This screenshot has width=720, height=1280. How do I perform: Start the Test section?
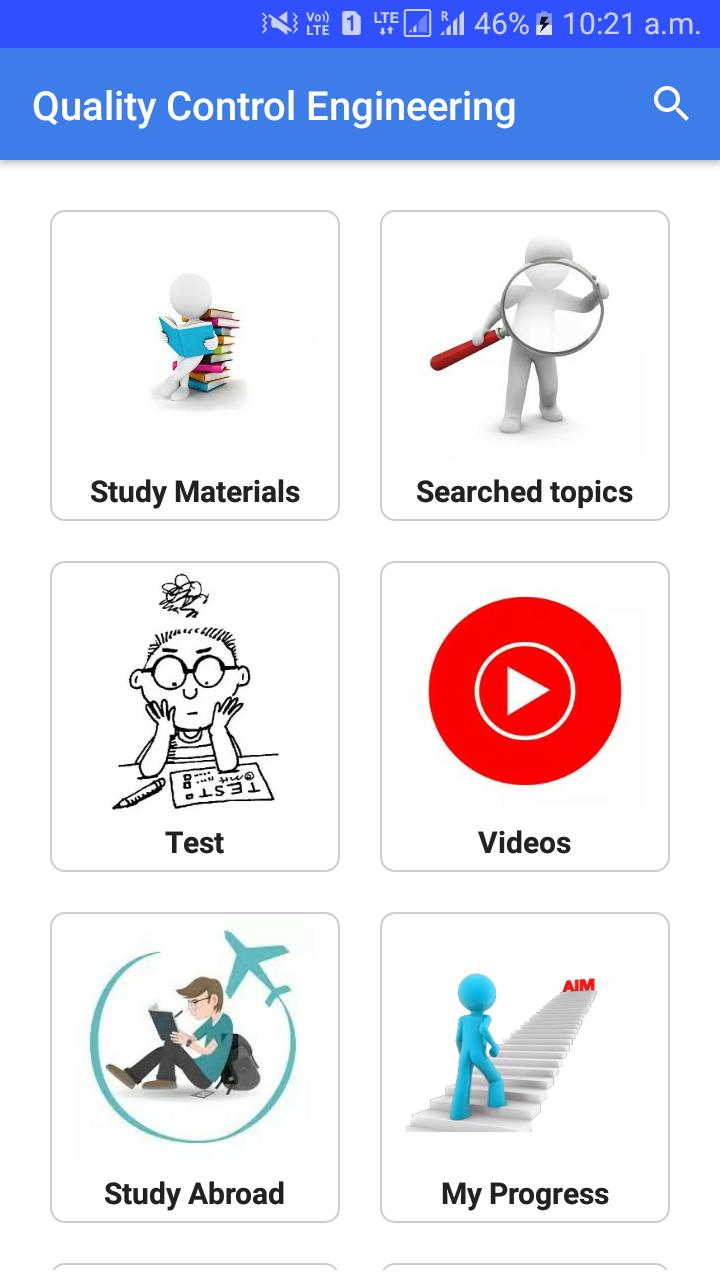[195, 716]
